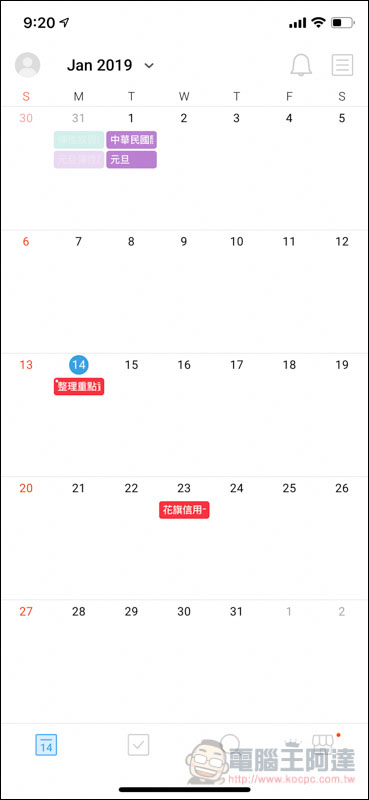Select January 25 on the calendar
This screenshot has width=369, height=800.
click(x=289, y=488)
